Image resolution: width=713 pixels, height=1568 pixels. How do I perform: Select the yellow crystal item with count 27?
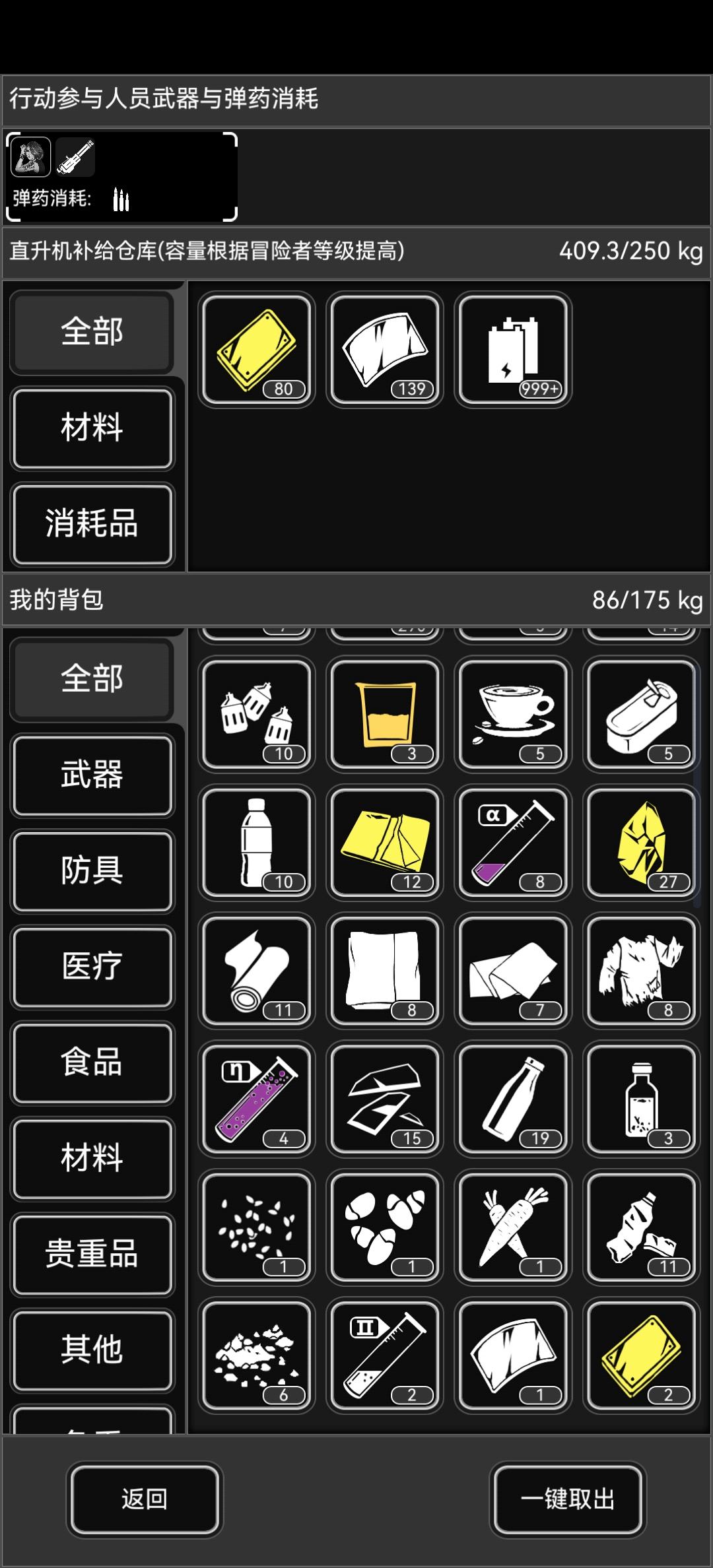[640, 842]
